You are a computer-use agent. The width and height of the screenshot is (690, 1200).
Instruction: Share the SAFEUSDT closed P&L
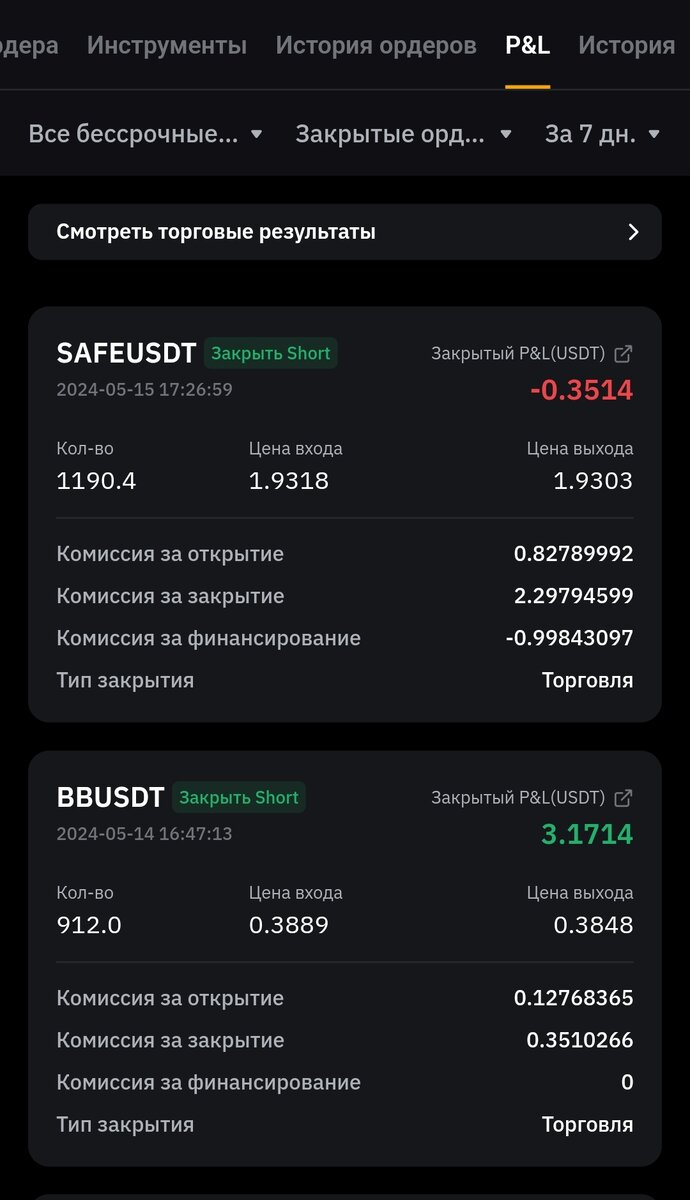(623, 353)
